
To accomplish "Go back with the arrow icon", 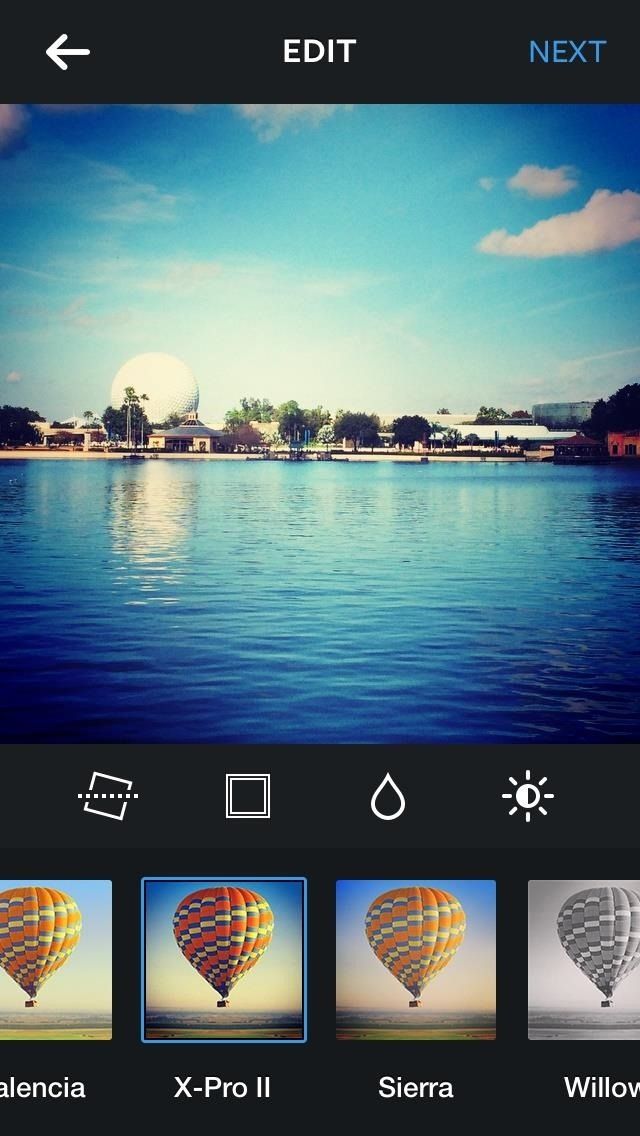I will [68, 52].
